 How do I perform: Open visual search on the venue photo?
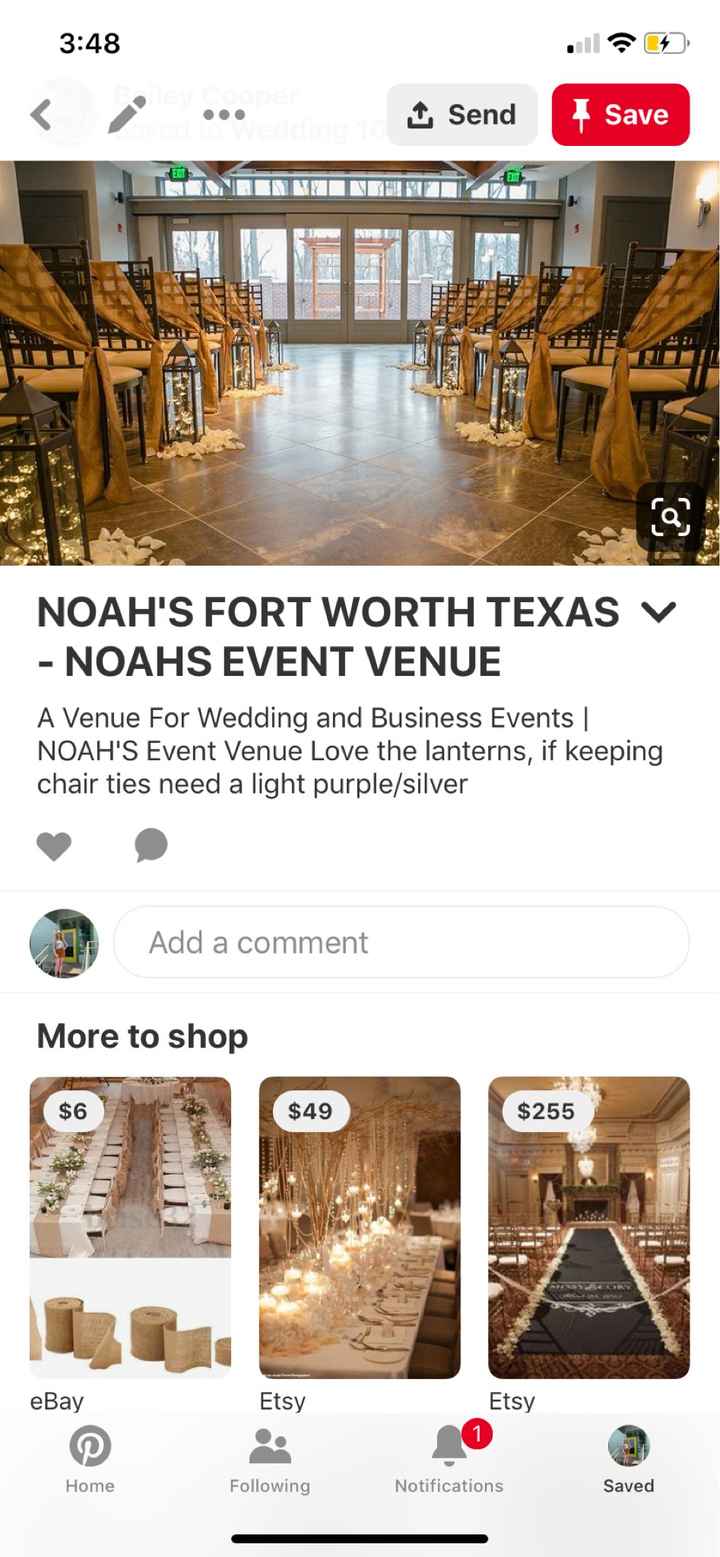(x=670, y=517)
